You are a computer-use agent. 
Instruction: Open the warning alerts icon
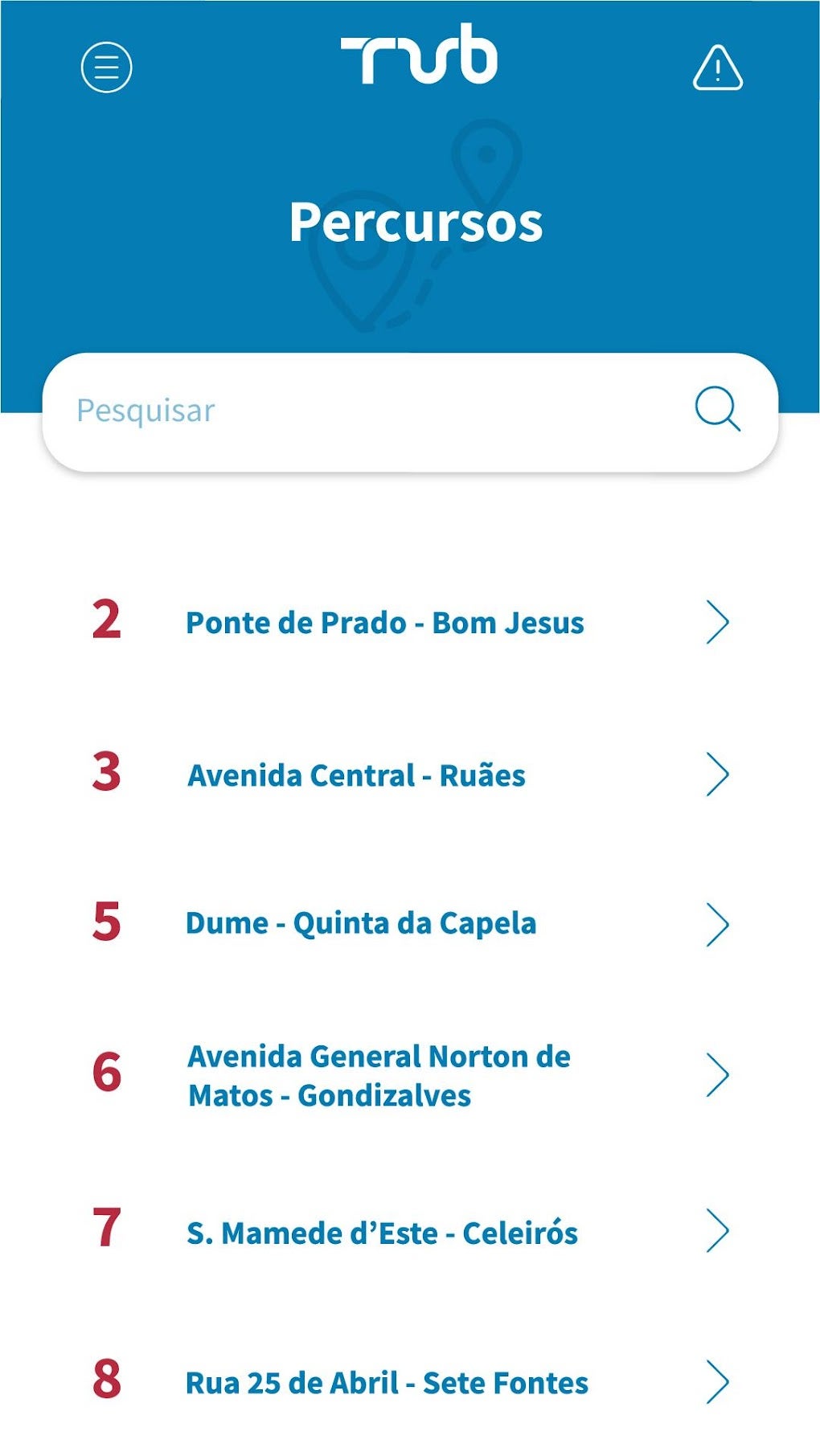(717, 67)
